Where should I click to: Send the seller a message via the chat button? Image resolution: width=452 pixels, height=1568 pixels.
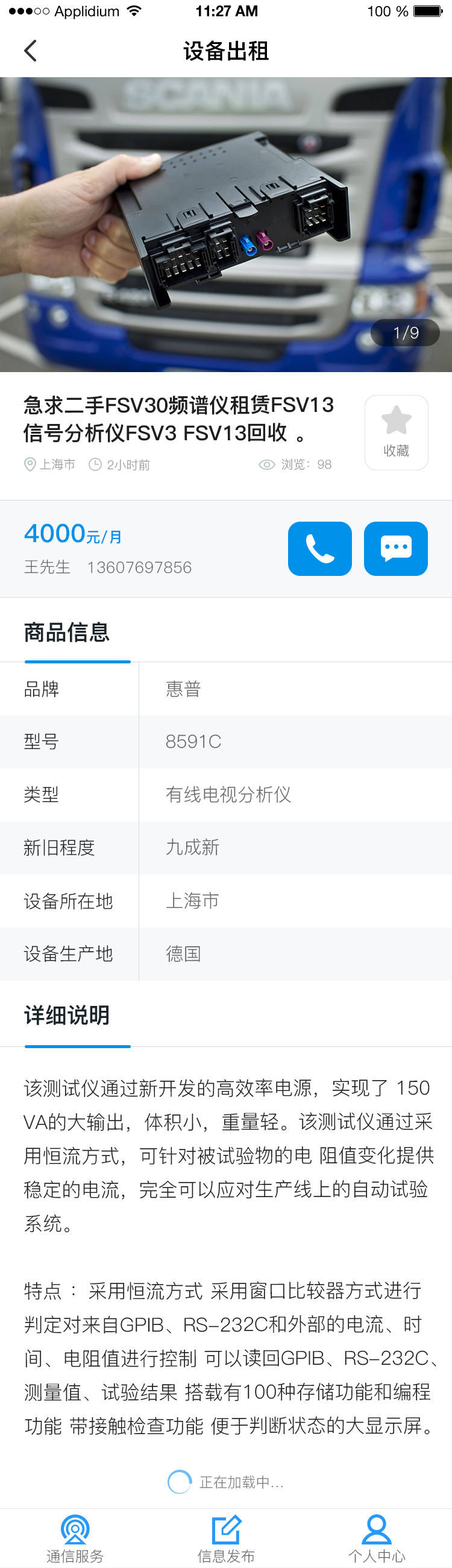coord(395,548)
